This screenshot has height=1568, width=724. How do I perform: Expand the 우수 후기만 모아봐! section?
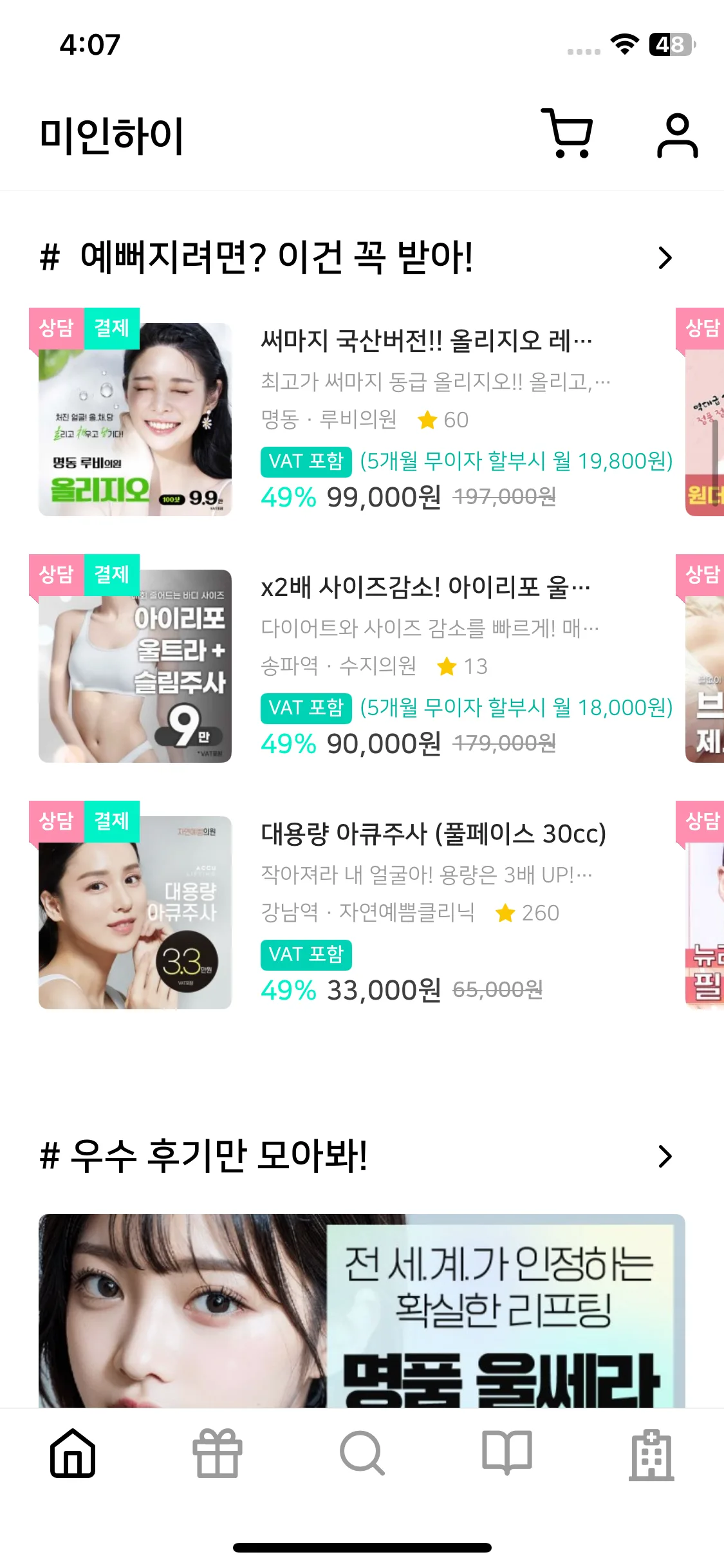point(665,1156)
